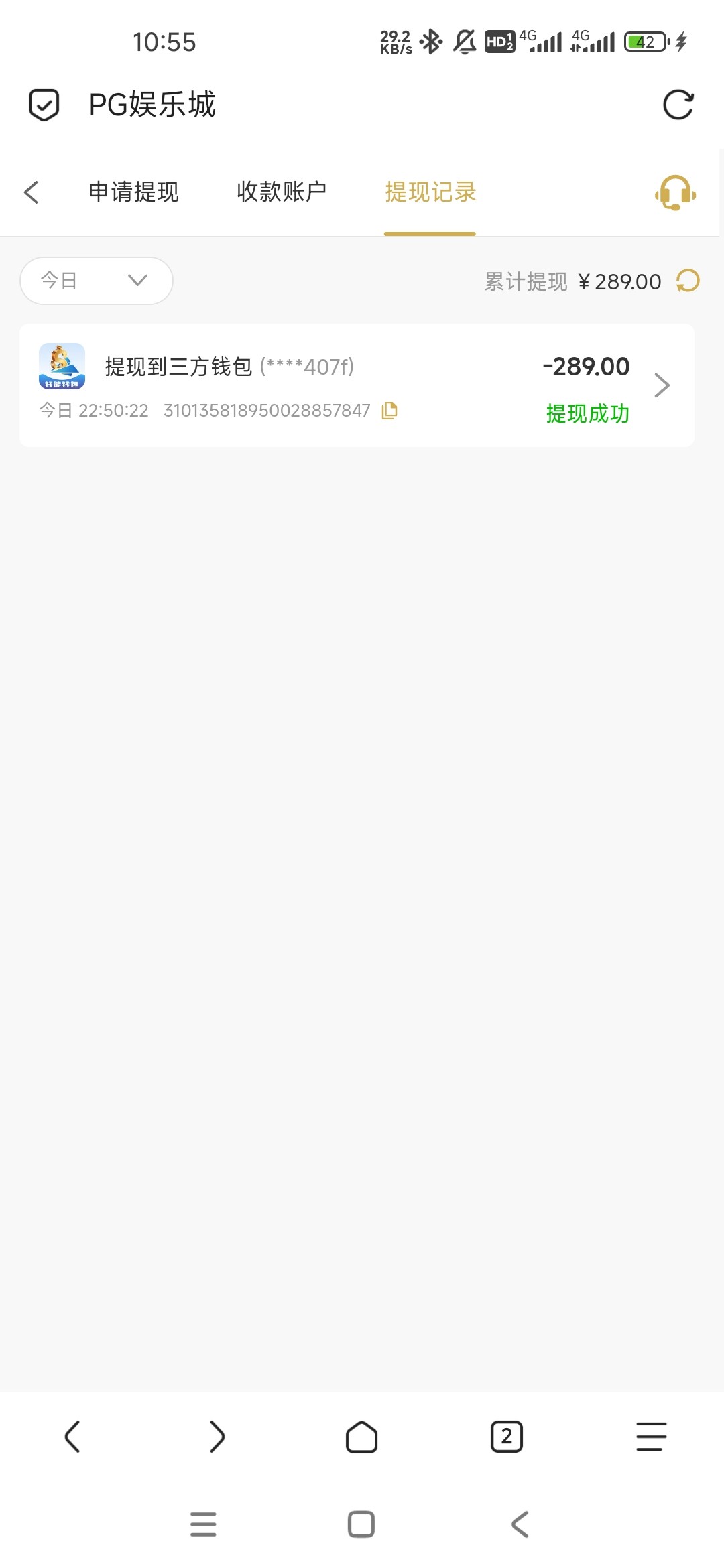Screen dimensions: 724x1568
Task: Go to previous page in browser toolbar
Action: click(x=72, y=1437)
